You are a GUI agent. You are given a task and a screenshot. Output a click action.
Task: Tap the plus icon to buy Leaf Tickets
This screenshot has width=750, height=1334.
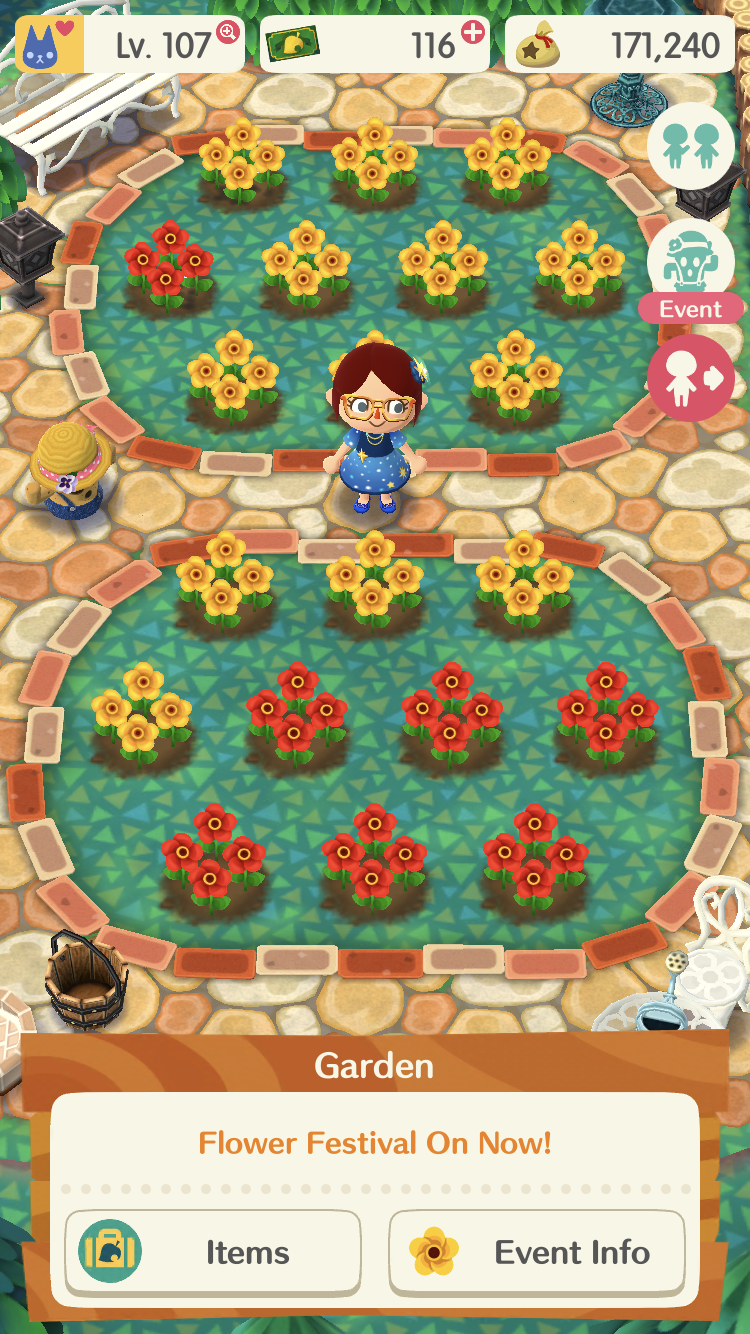(472, 33)
